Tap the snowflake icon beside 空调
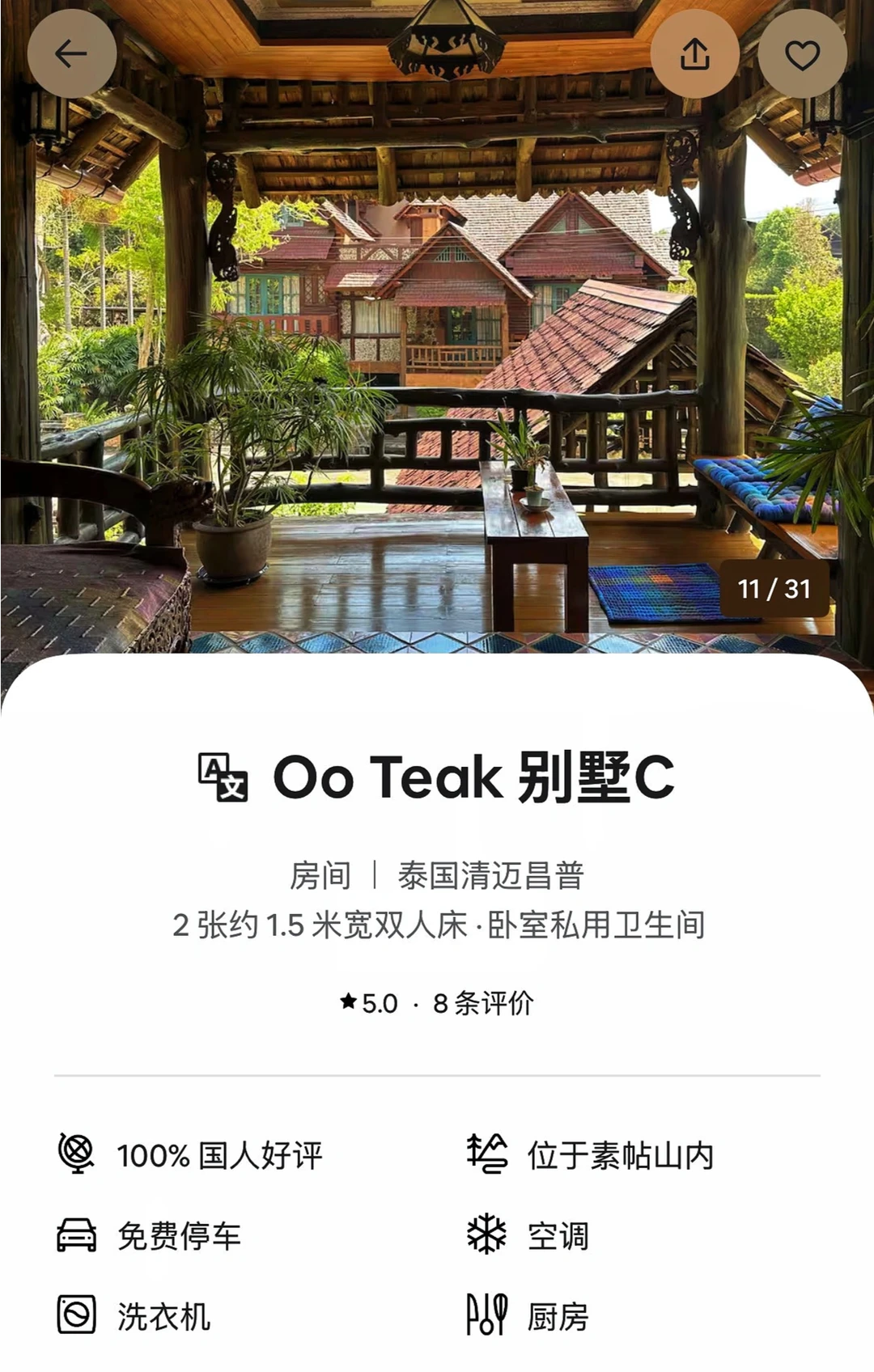Screen dimensions: 874x1372 [x=486, y=1235]
